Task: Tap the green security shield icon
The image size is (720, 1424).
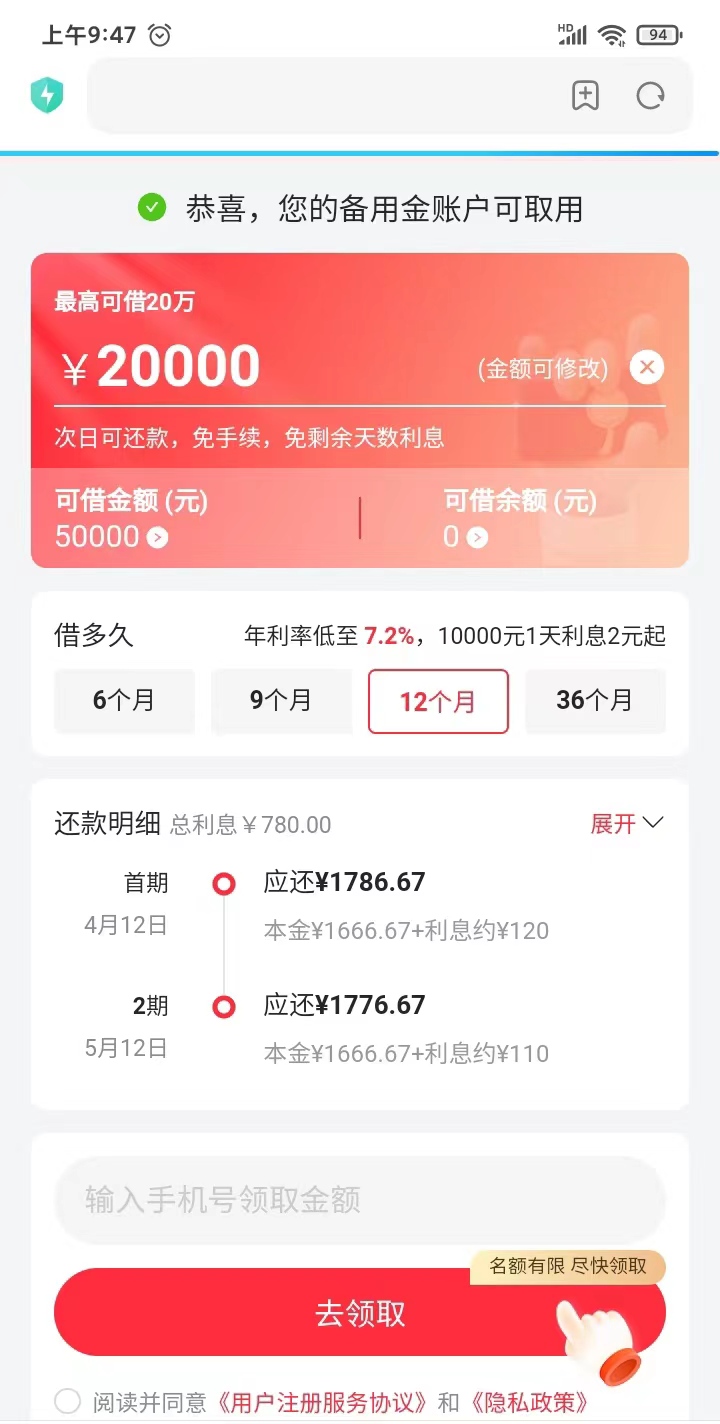Action: 47,95
